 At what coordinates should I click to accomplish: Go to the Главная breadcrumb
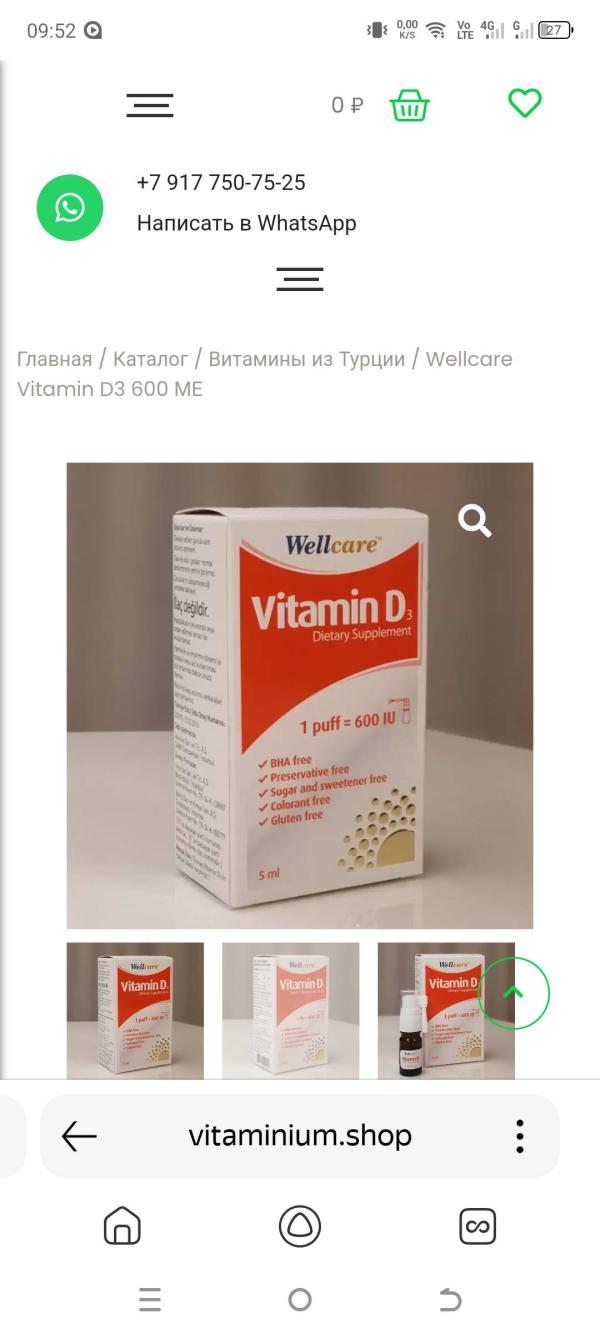pyautogui.click(x=54, y=359)
